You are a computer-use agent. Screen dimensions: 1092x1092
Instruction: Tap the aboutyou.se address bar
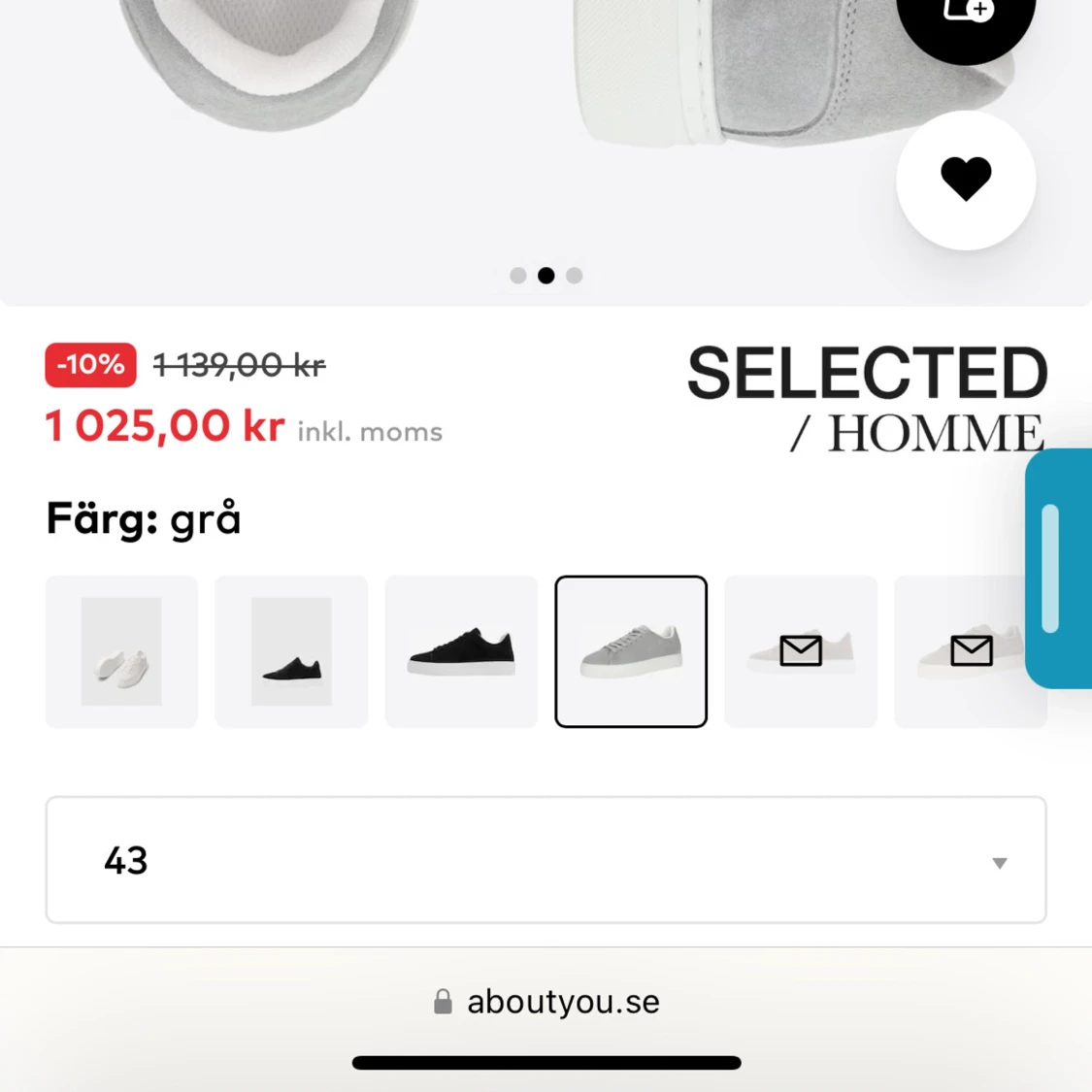pos(546,1002)
